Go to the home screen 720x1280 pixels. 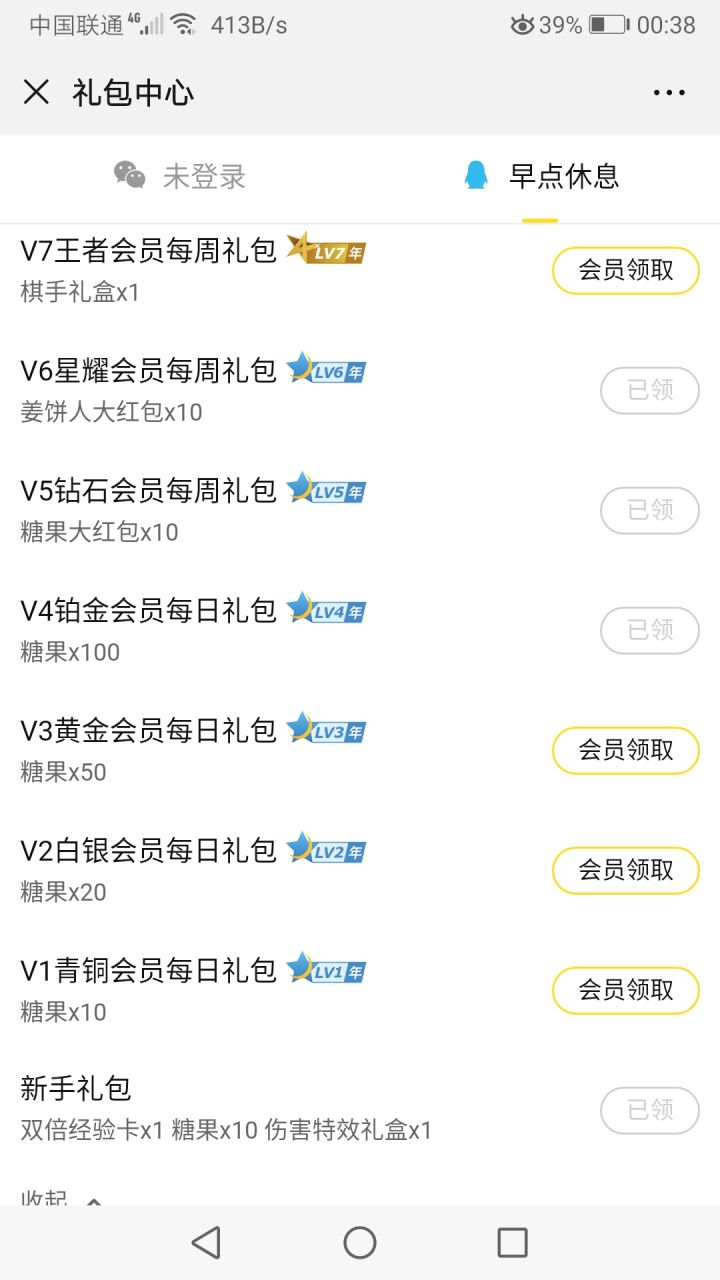(360, 1242)
